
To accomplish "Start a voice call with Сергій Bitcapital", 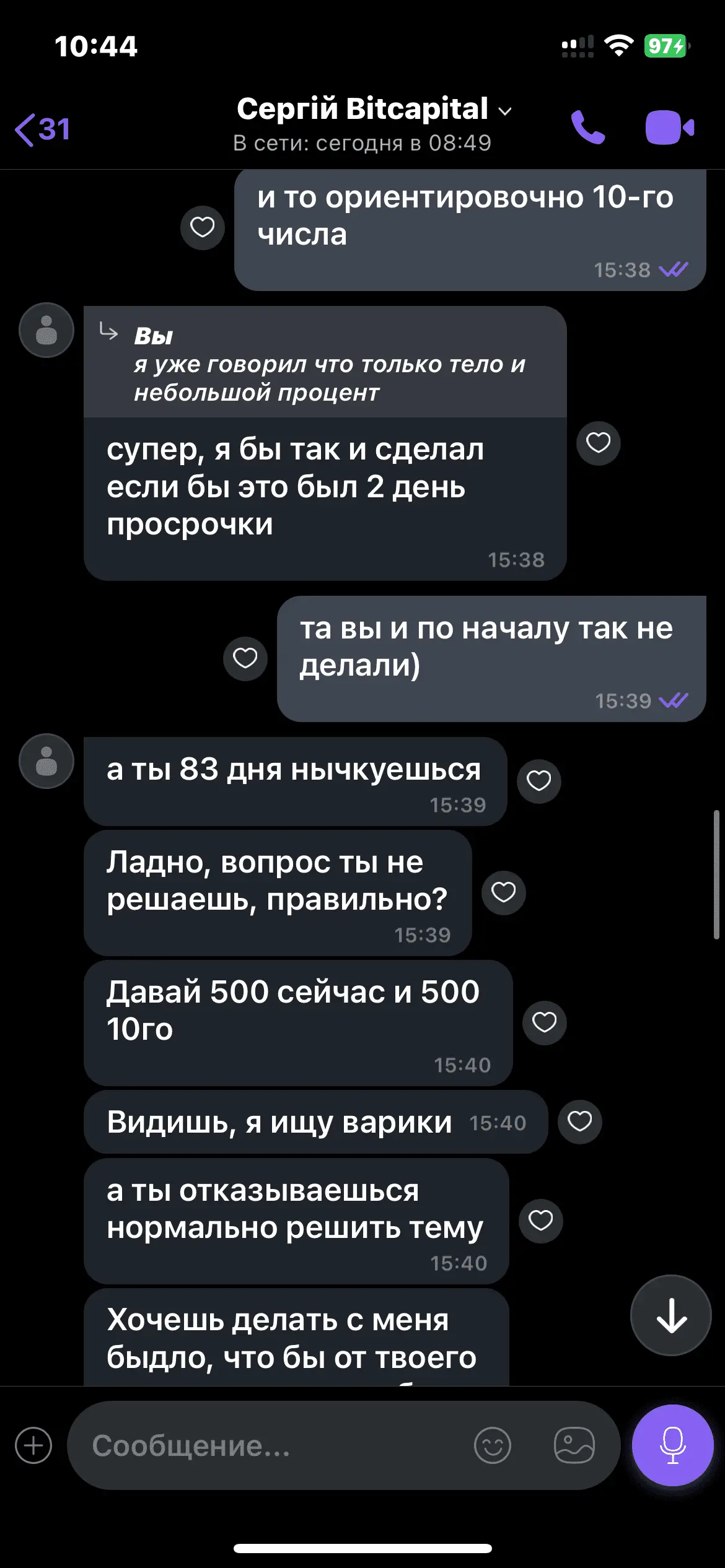I will 587,128.
